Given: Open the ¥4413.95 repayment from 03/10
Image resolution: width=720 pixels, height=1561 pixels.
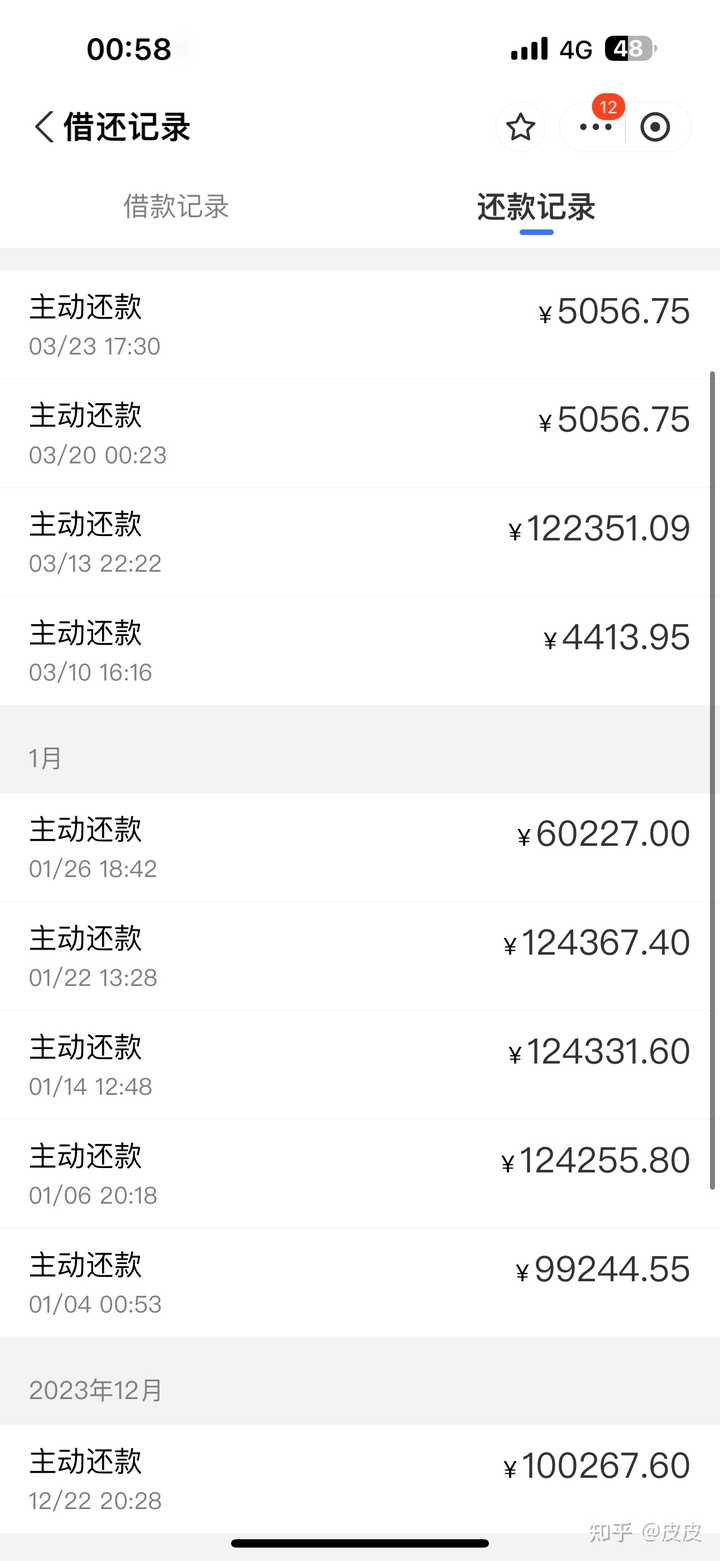Looking at the screenshot, I should [x=360, y=651].
